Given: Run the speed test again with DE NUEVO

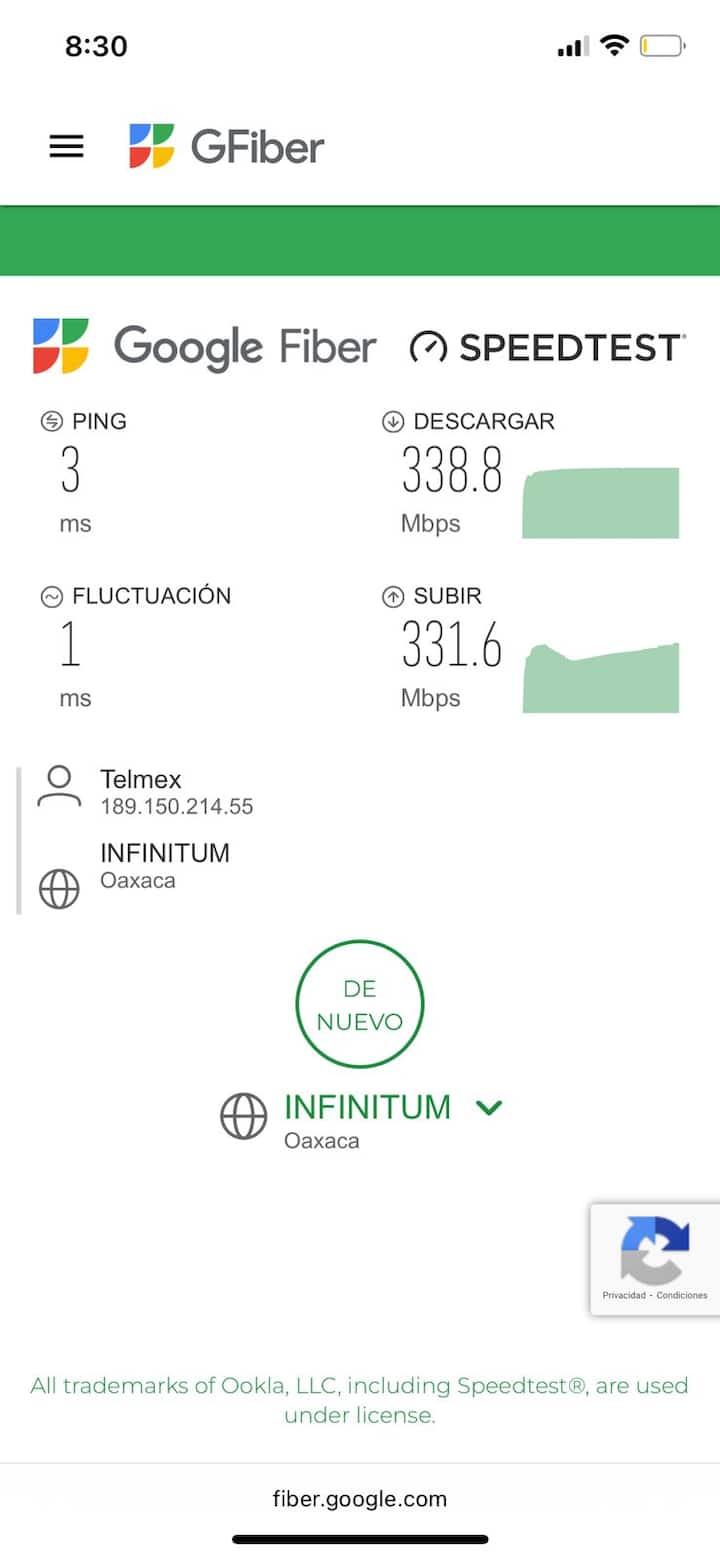Looking at the screenshot, I should (359, 1004).
